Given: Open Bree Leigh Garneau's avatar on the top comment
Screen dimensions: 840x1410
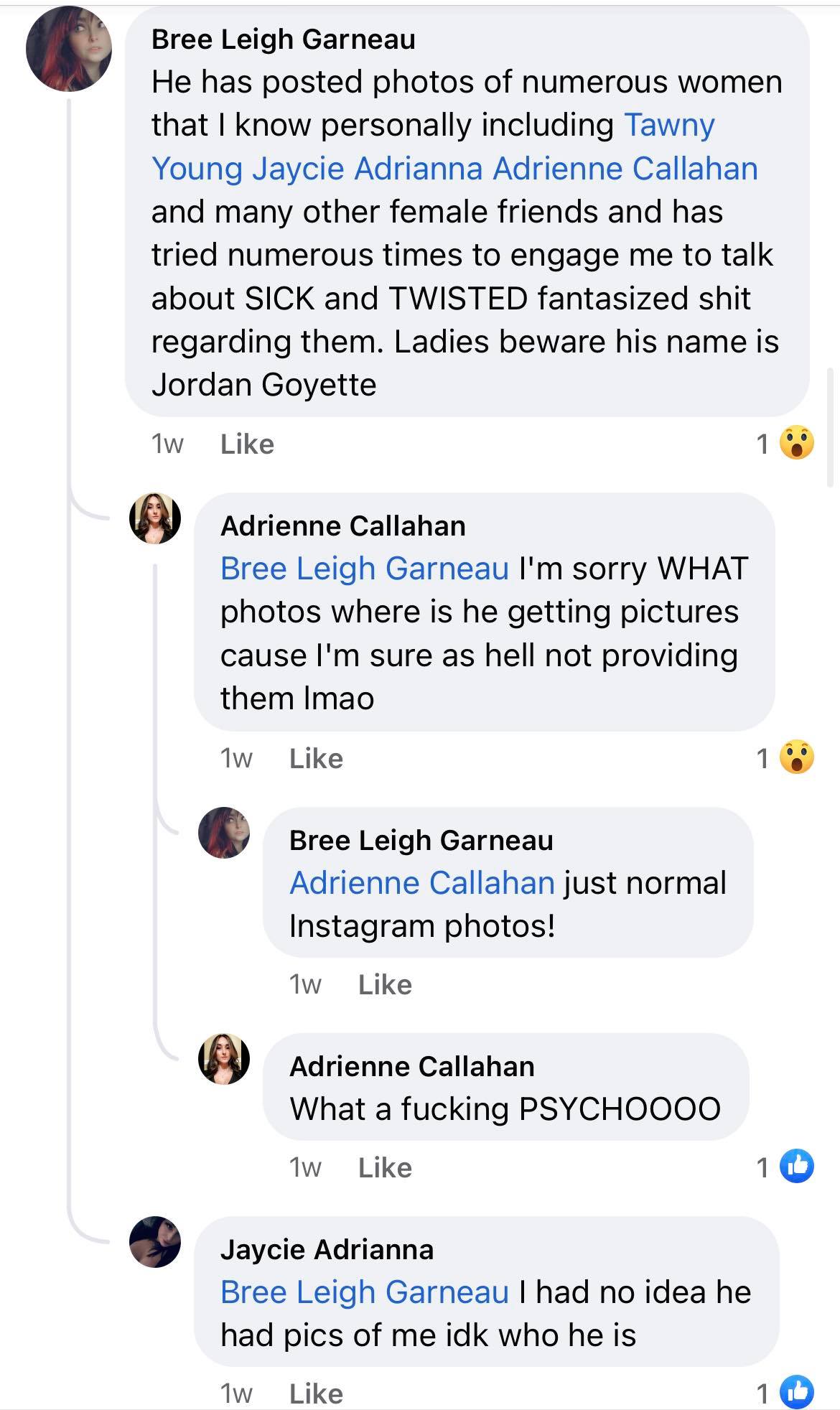Looking at the screenshot, I should coord(69,49).
